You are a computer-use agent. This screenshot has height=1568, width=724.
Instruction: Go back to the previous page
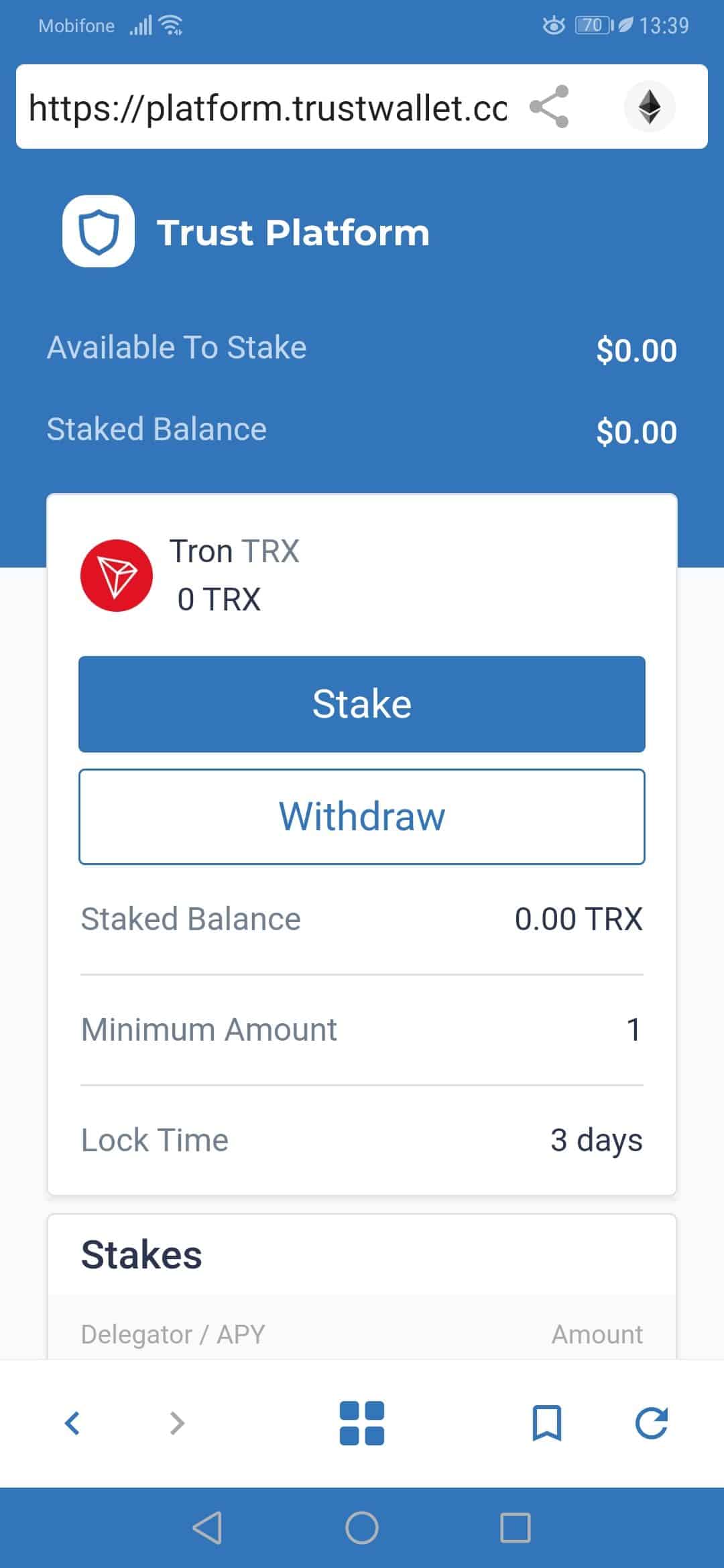pos(72,1423)
